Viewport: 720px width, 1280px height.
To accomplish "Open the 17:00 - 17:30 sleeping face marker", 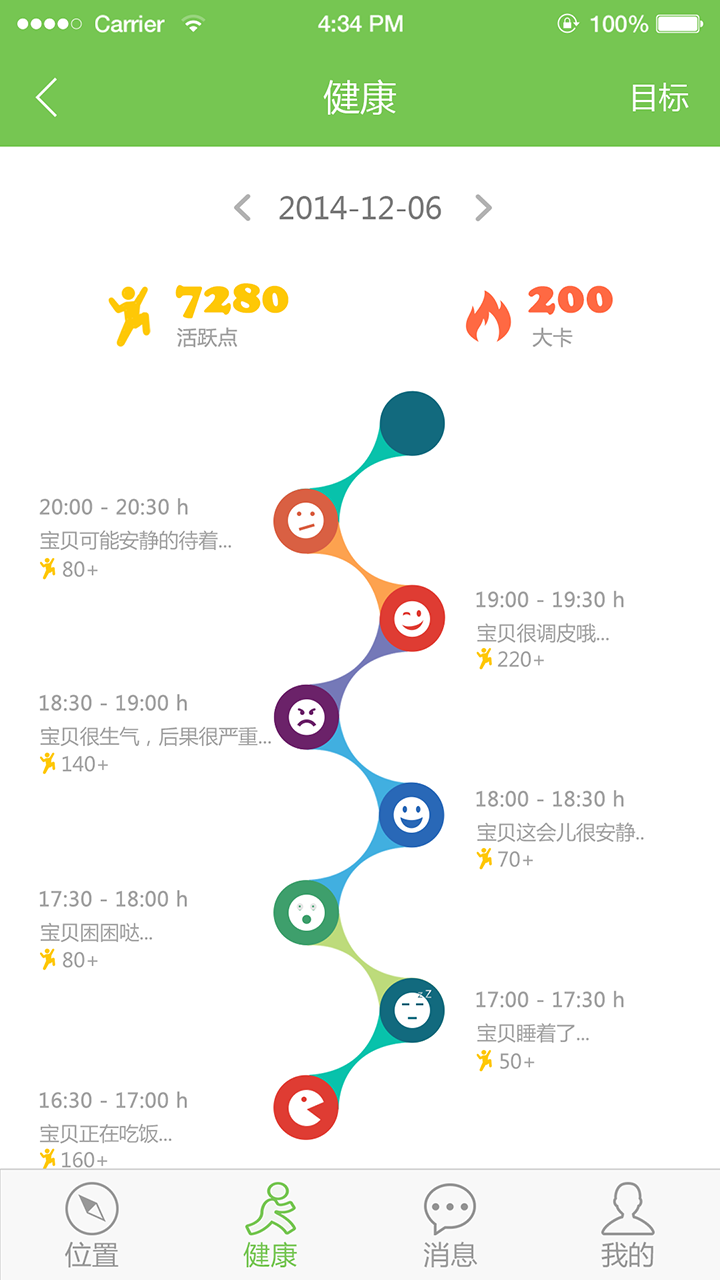I will pyautogui.click(x=412, y=1010).
